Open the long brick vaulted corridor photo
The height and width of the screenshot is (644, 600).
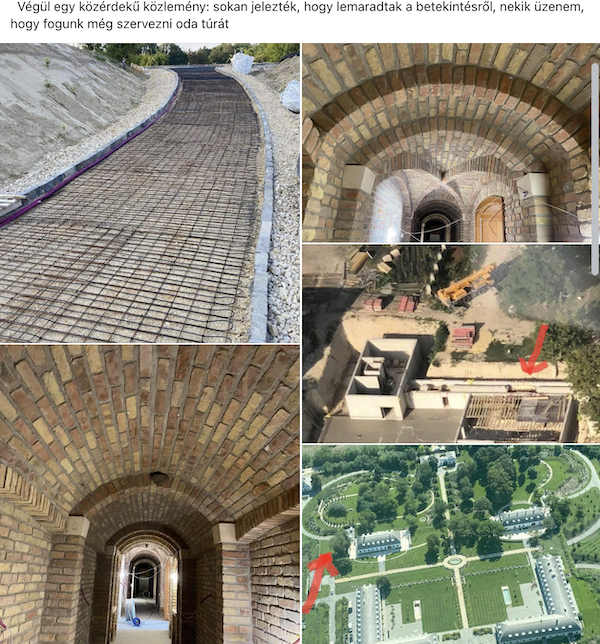click(150, 494)
